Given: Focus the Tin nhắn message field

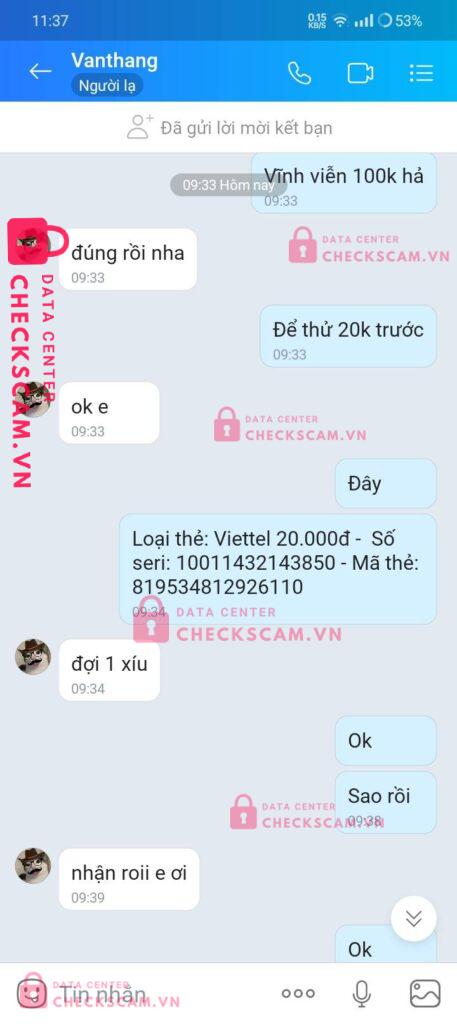Looking at the screenshot, I should click(x=157, y=993).
